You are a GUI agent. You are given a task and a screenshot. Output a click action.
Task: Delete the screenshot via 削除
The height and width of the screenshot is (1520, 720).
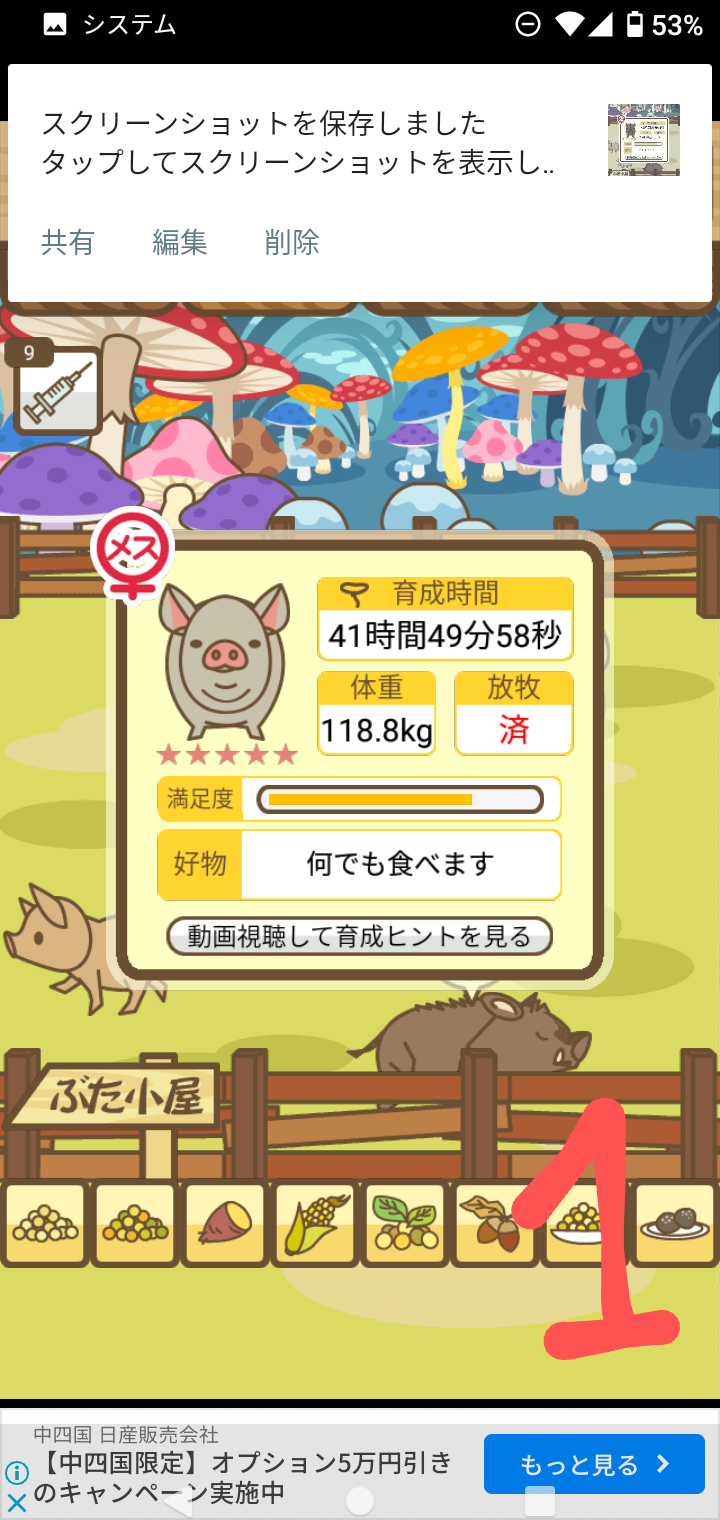click(x=292, y=242)
